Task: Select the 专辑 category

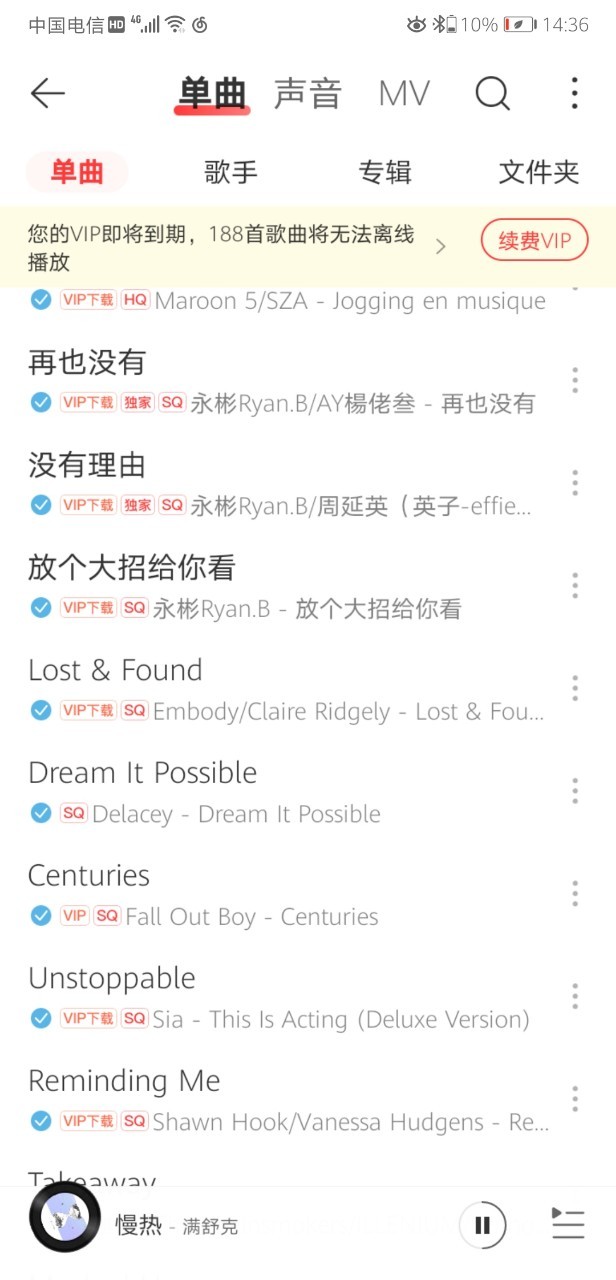Action: point(385,172)
